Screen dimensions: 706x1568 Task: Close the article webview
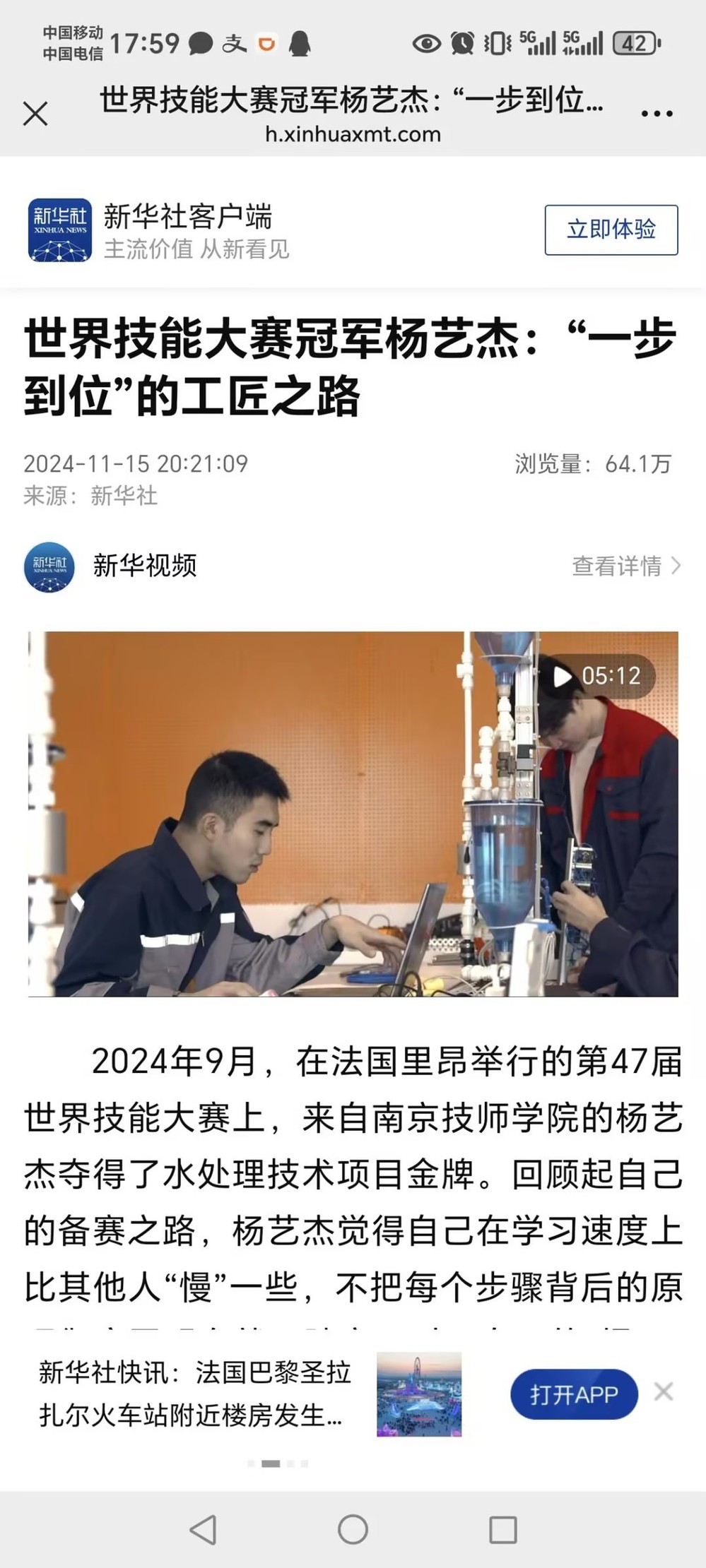pyautogui.click(x=35, y=114)
